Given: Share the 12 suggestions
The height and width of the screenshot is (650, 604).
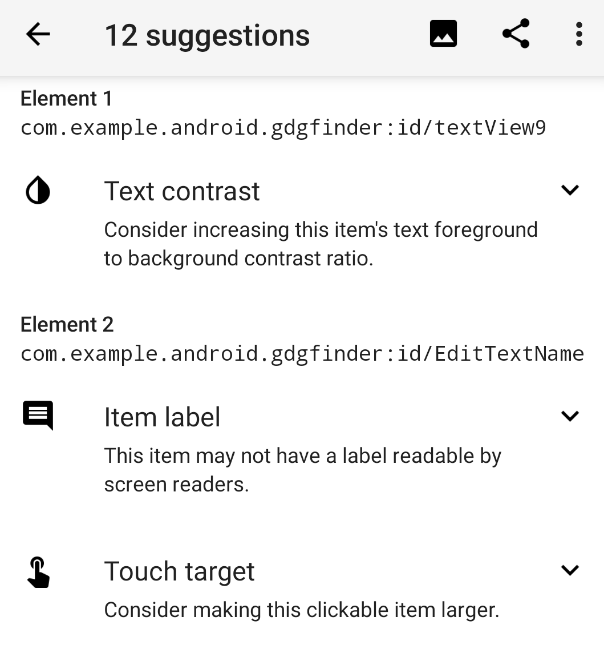Looking at the screenshot, I should coord(515,35).
